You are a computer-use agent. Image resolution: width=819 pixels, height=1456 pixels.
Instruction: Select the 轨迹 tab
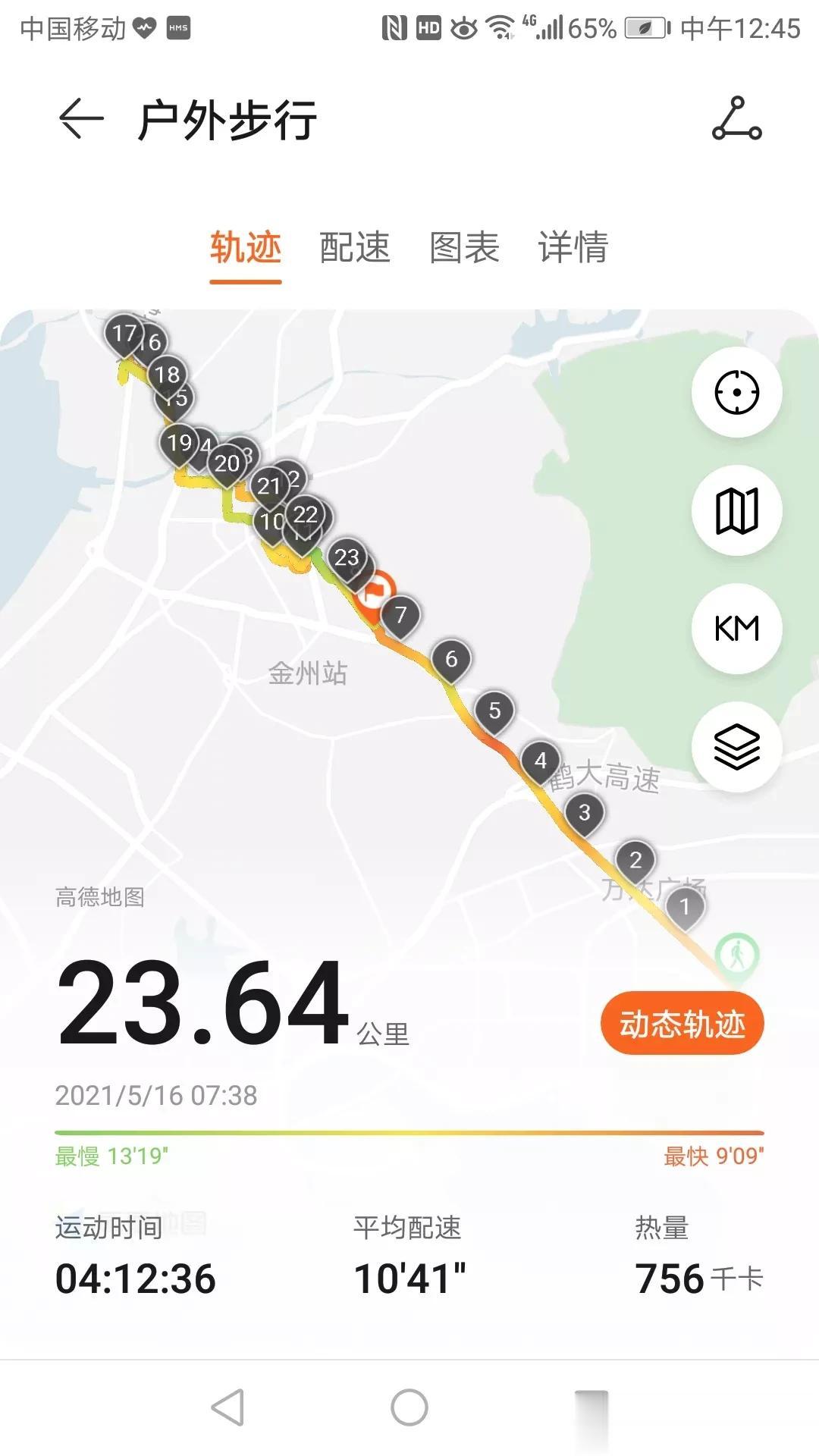point(246,248)
